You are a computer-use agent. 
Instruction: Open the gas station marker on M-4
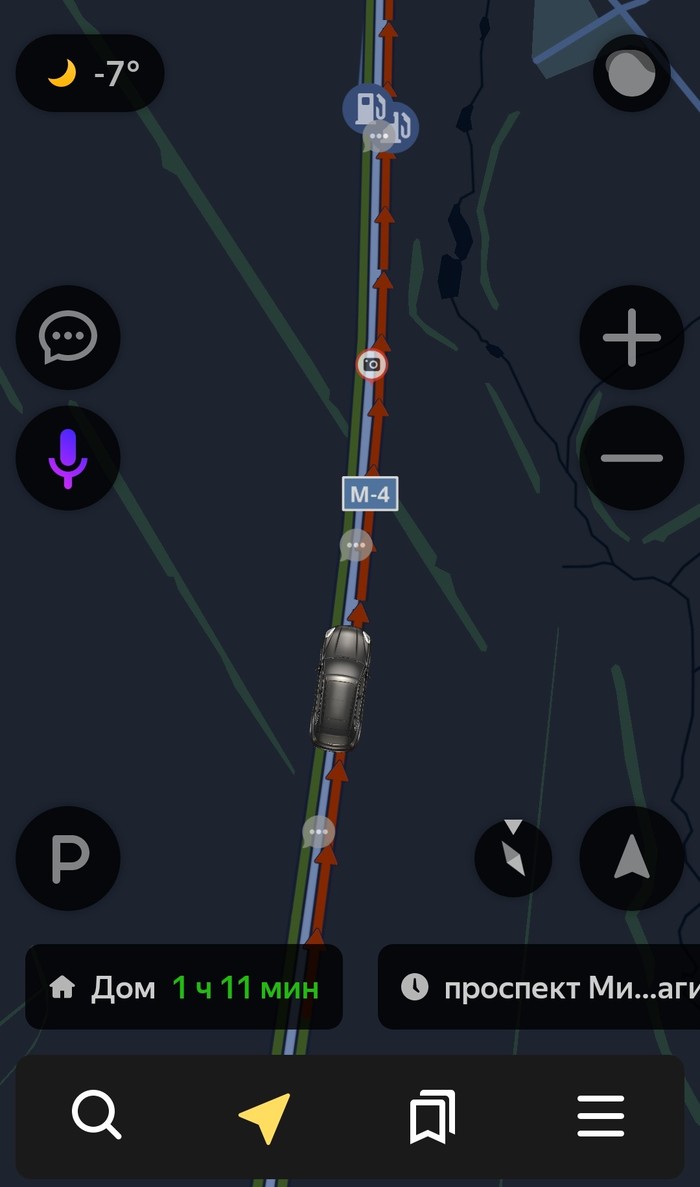tap(368, 107)
